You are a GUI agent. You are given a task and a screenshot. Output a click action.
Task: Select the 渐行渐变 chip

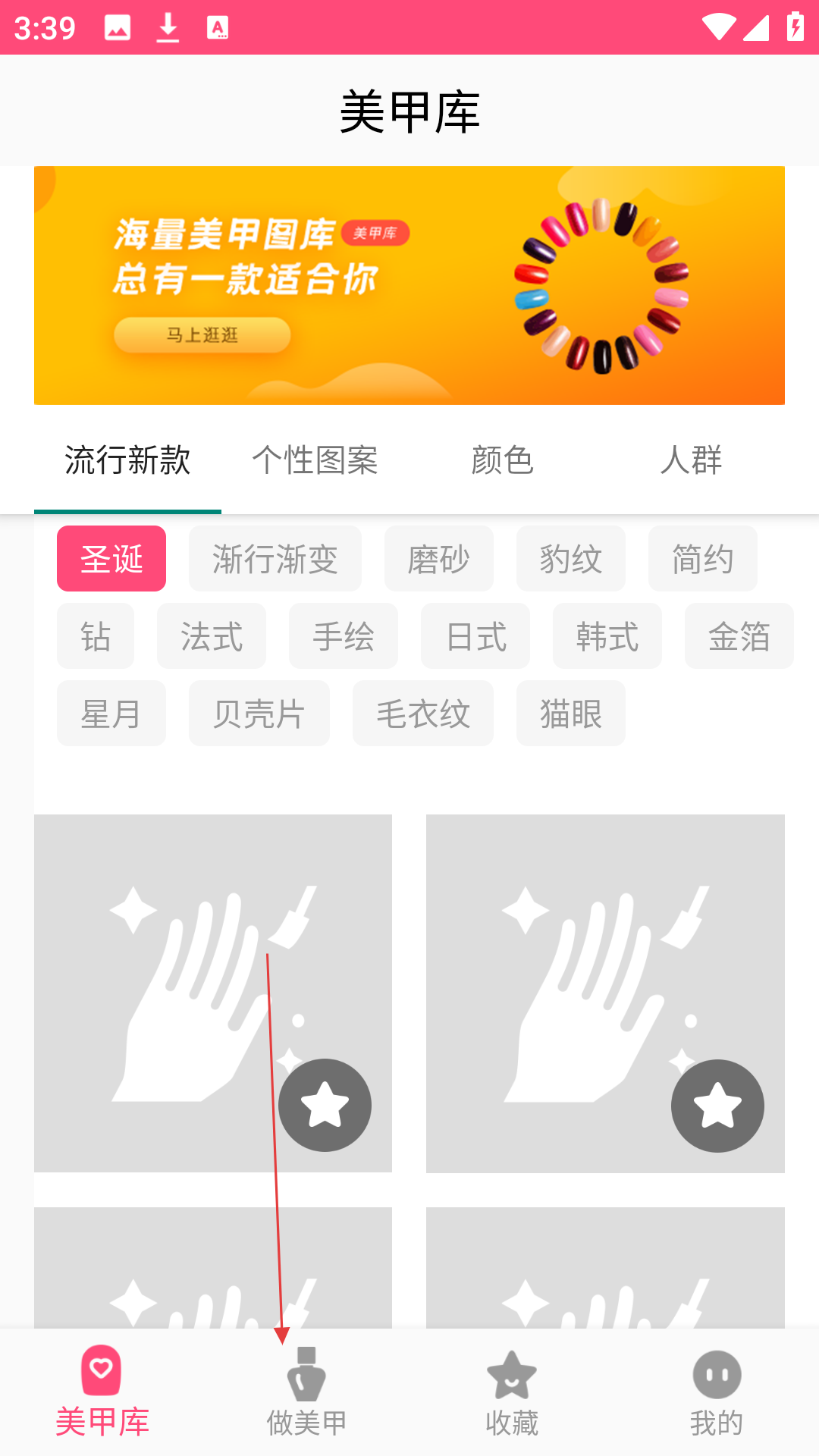coord(275,559)
